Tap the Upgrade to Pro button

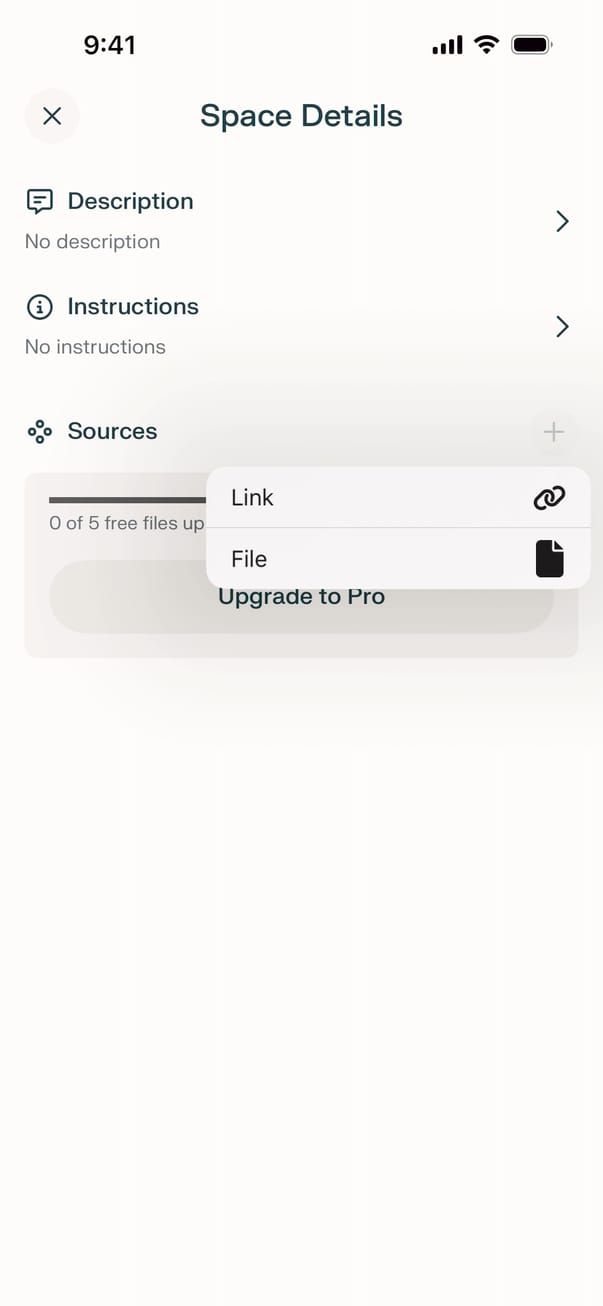[x=300, y=612]
